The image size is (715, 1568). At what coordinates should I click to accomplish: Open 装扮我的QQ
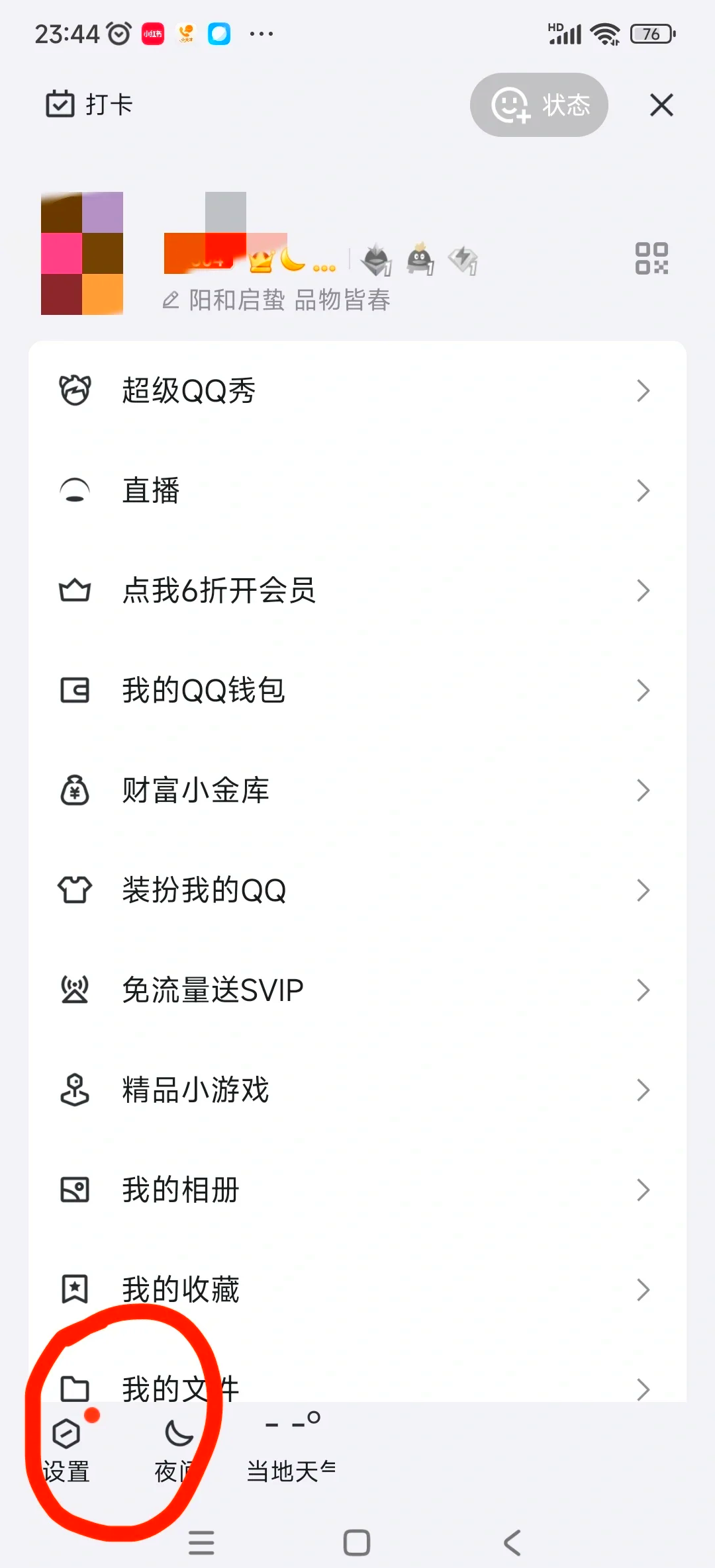pyautogui.click(x=358, y=891)
